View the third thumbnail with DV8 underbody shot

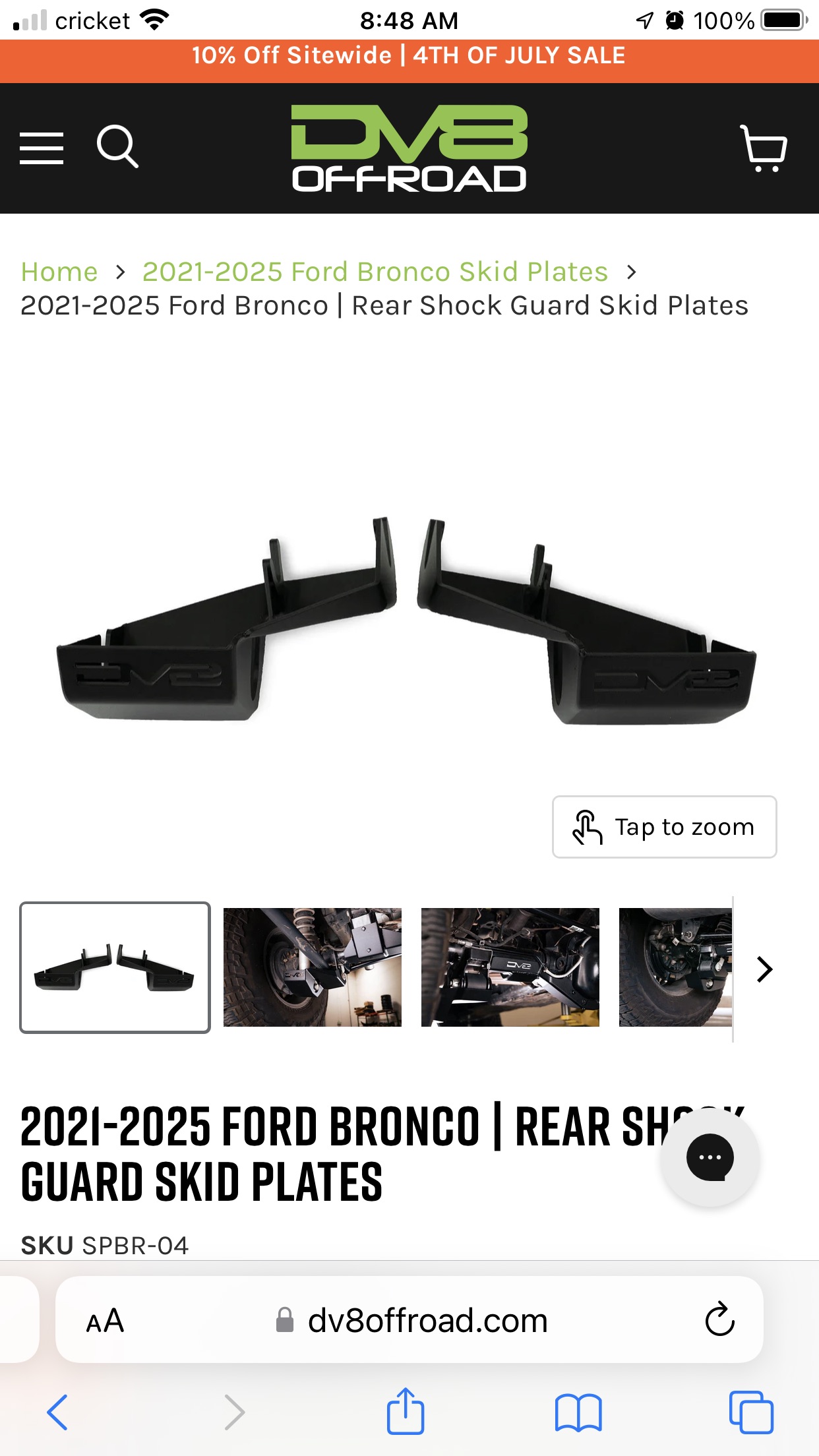coord(510,967)
